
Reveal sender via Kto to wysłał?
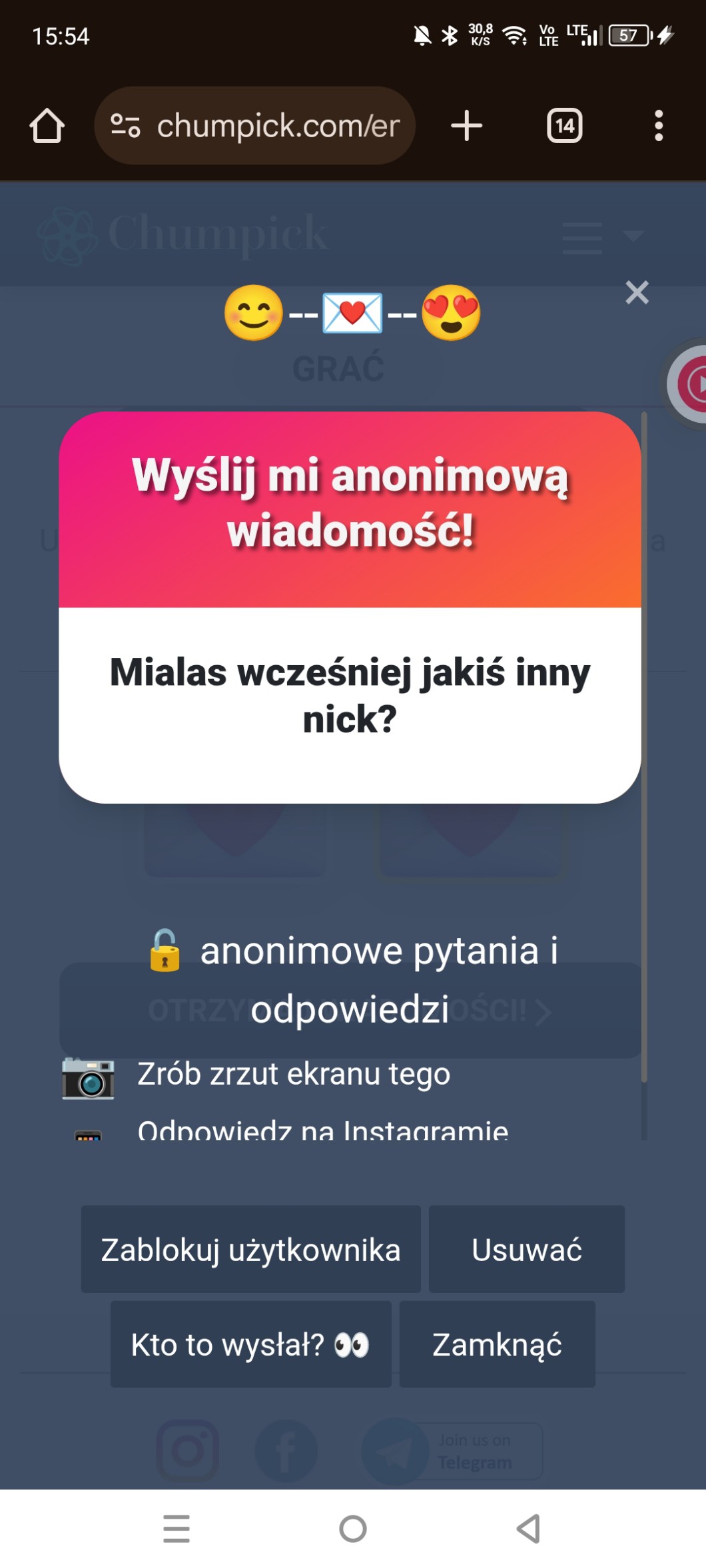250,1344
